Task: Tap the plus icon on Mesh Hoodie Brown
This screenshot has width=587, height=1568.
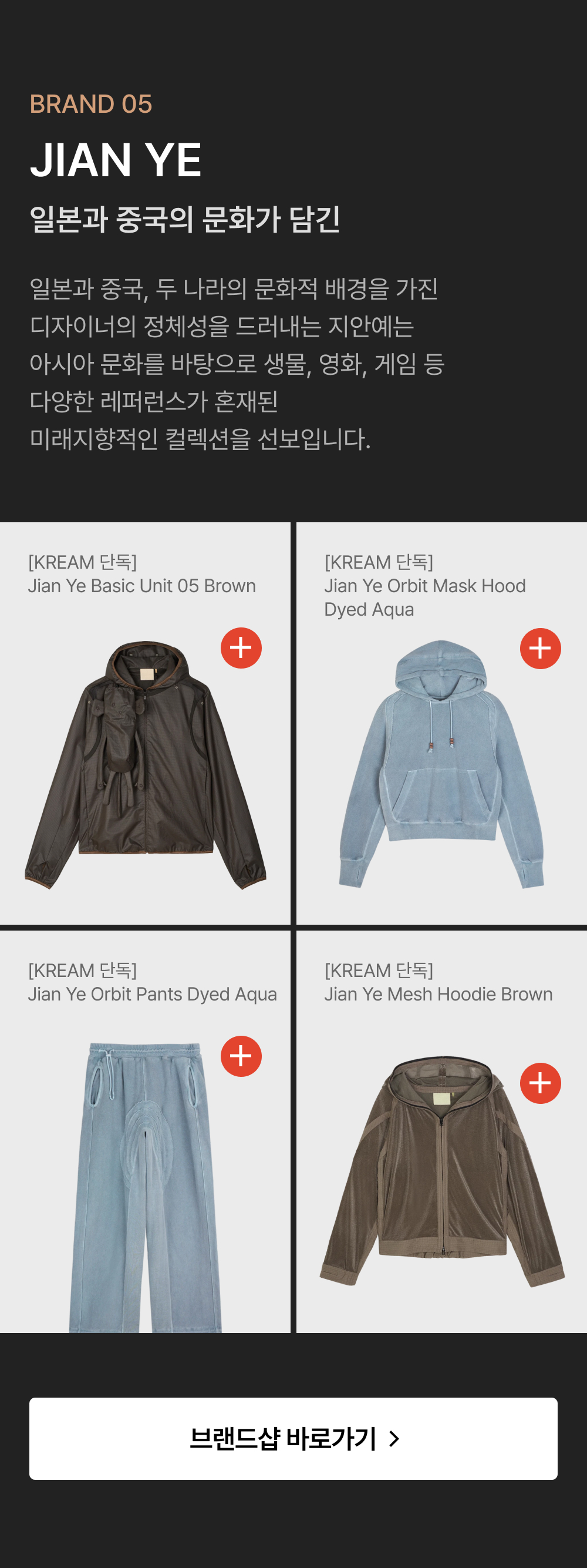Action: click(540, 1083)
